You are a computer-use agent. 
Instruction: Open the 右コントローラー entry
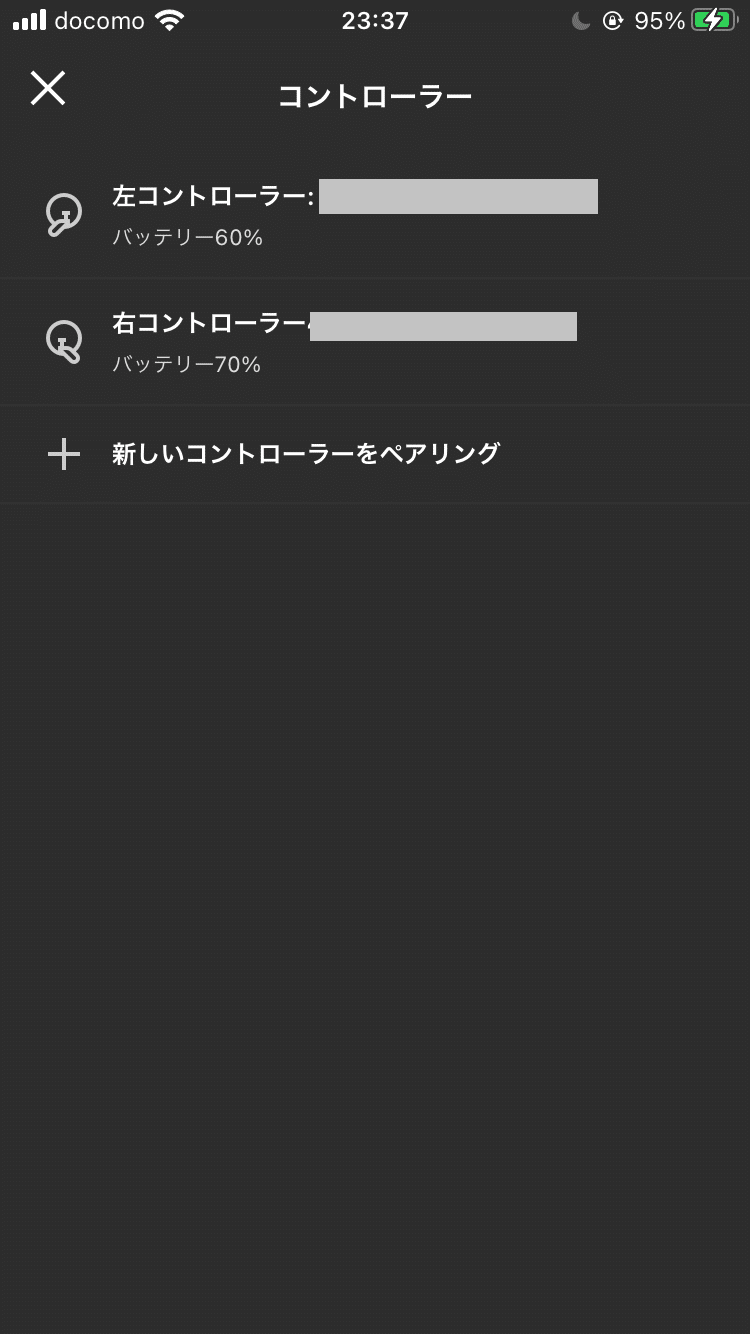point(375,341)
